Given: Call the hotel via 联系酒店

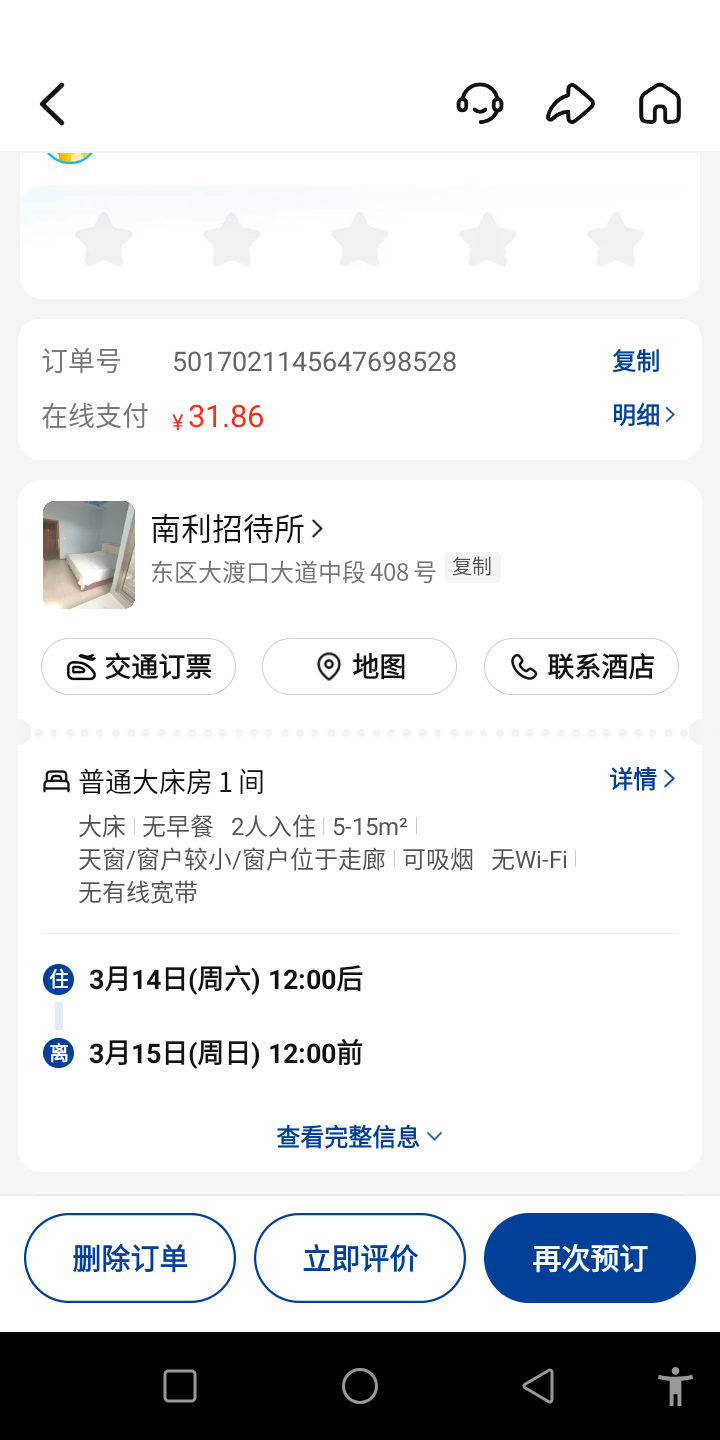Looking at the screenshot, I should click(x=581, y=666).
